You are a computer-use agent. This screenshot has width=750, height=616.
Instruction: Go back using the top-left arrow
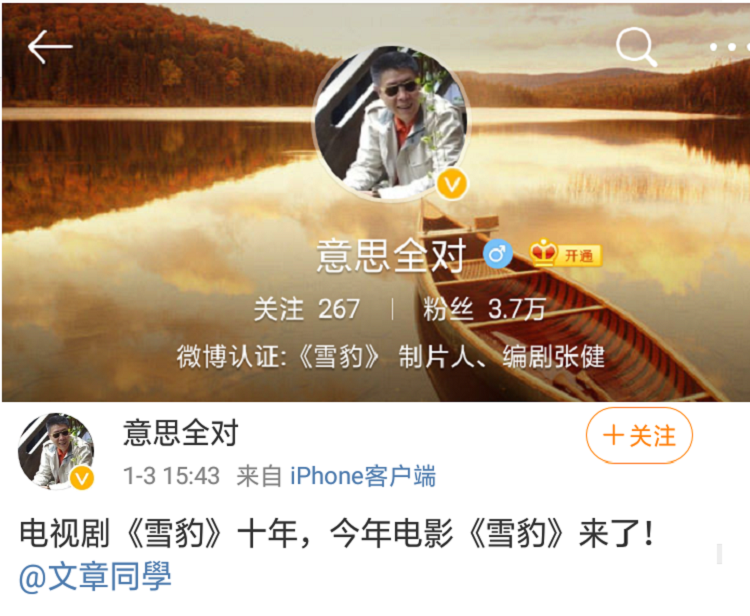tap(49, 46)
